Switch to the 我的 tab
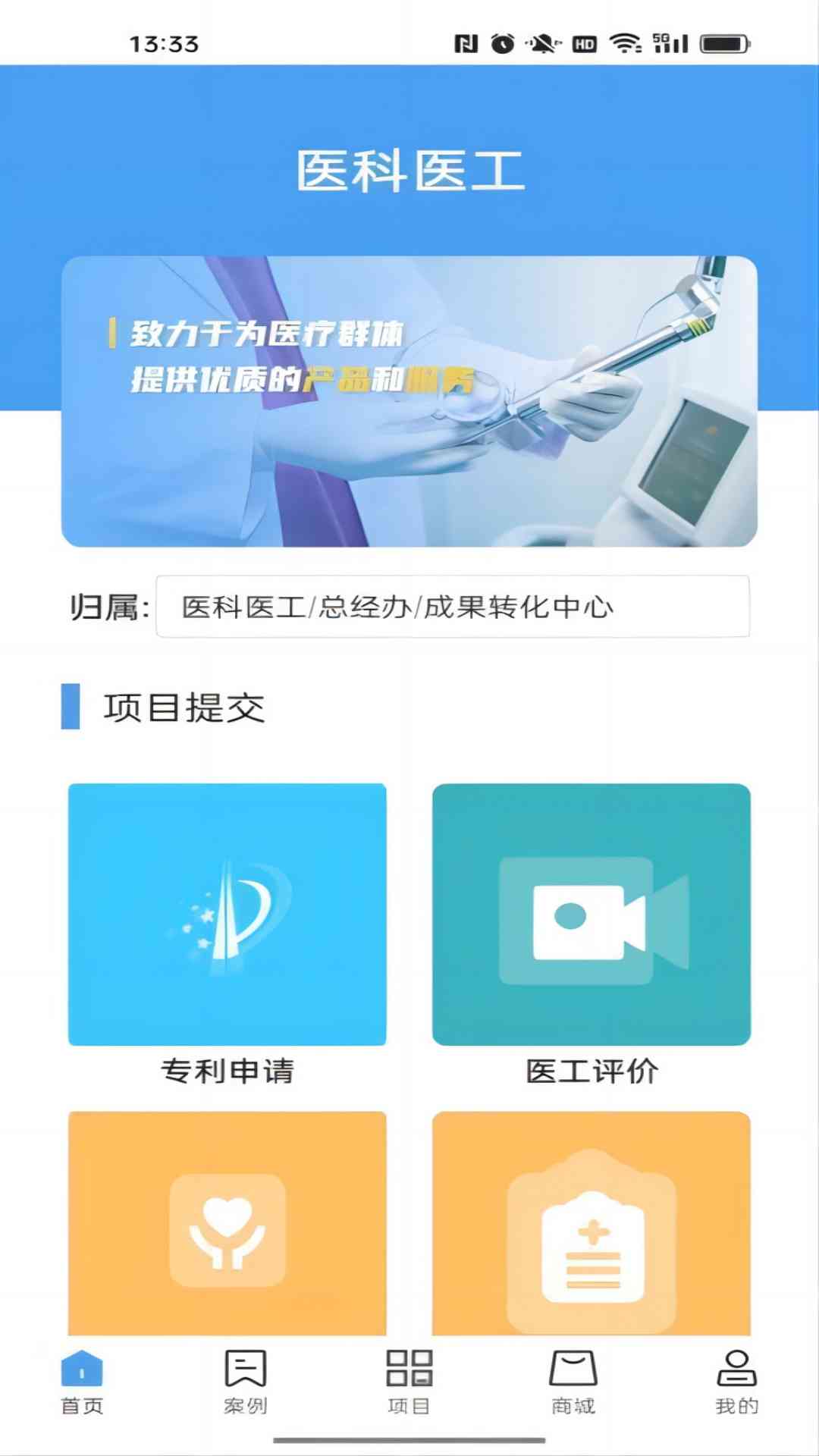 click(736, 1382)
